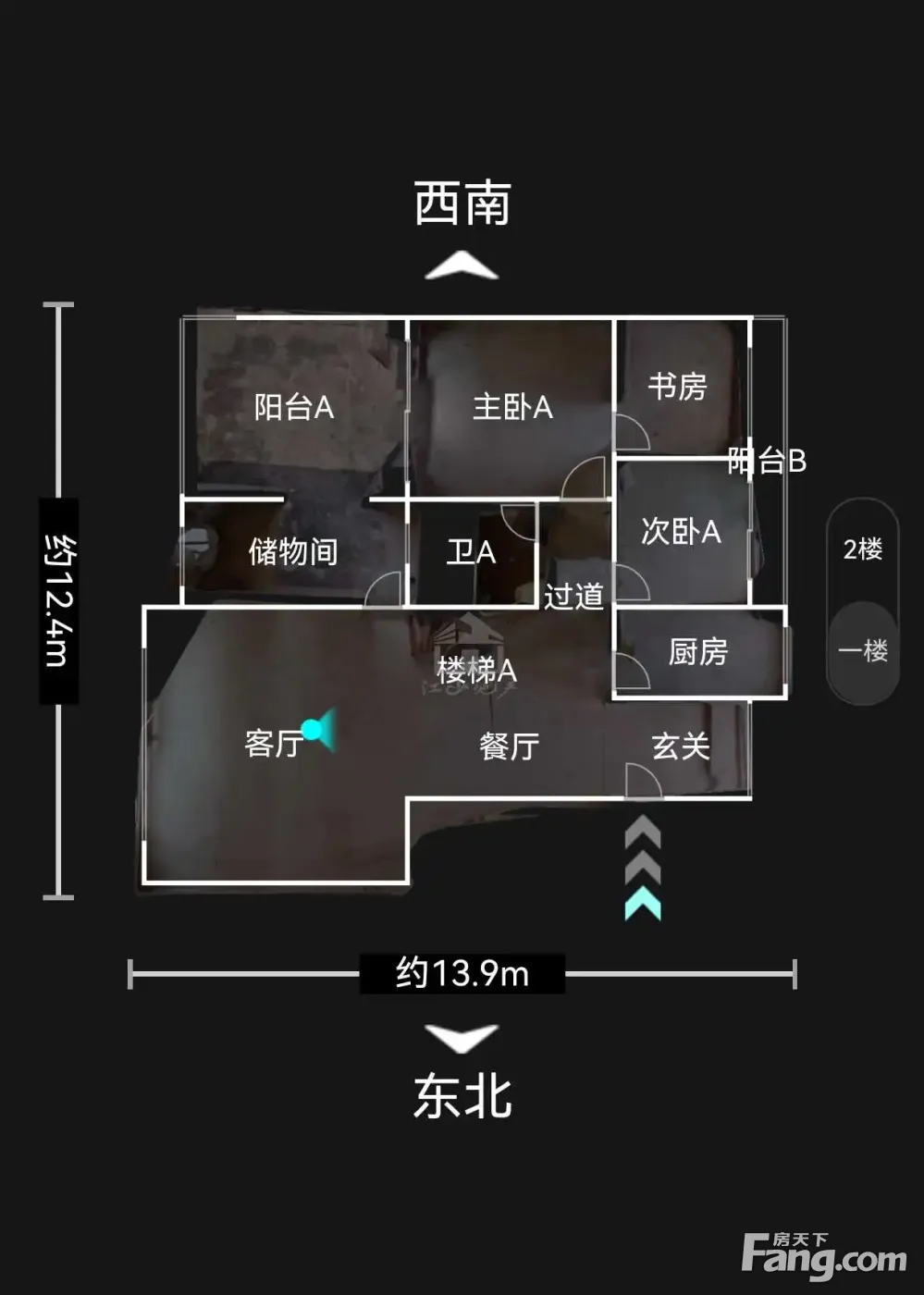Switch the floor plan to 2楼
The width and height of the screenshot is (924, 1295).
tap(863, 549)
